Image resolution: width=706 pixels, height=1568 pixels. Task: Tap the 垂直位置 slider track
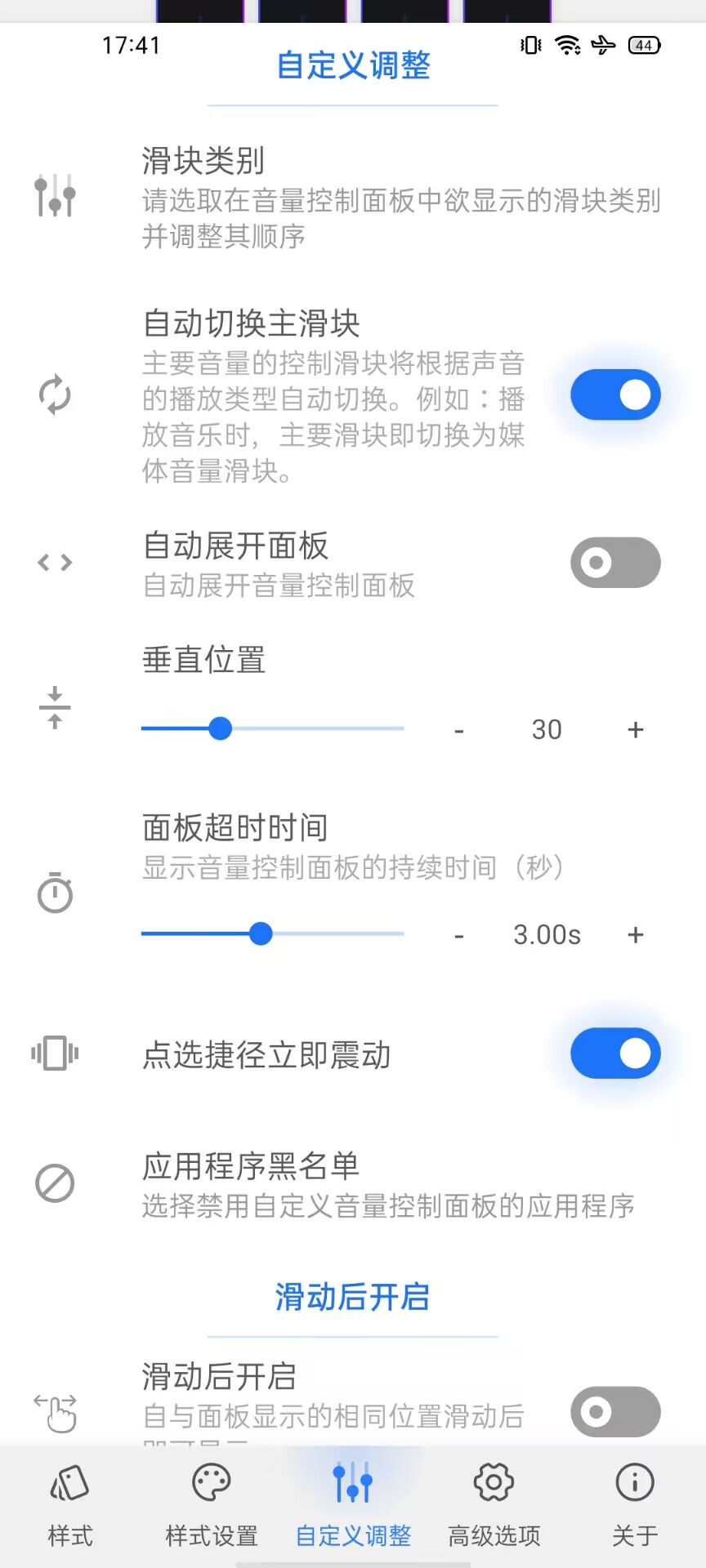[272, 728]
